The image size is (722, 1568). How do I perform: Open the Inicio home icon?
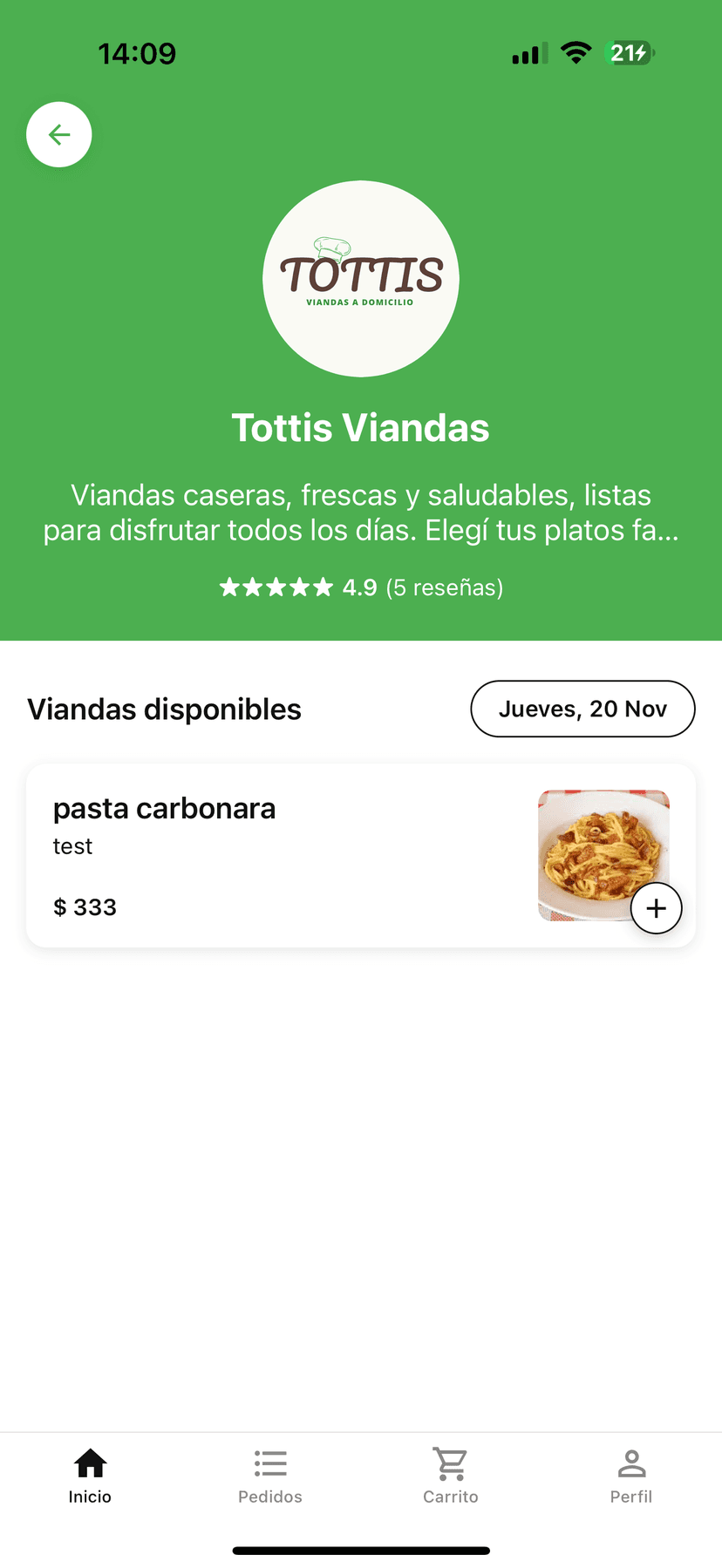coord(90,1462)
